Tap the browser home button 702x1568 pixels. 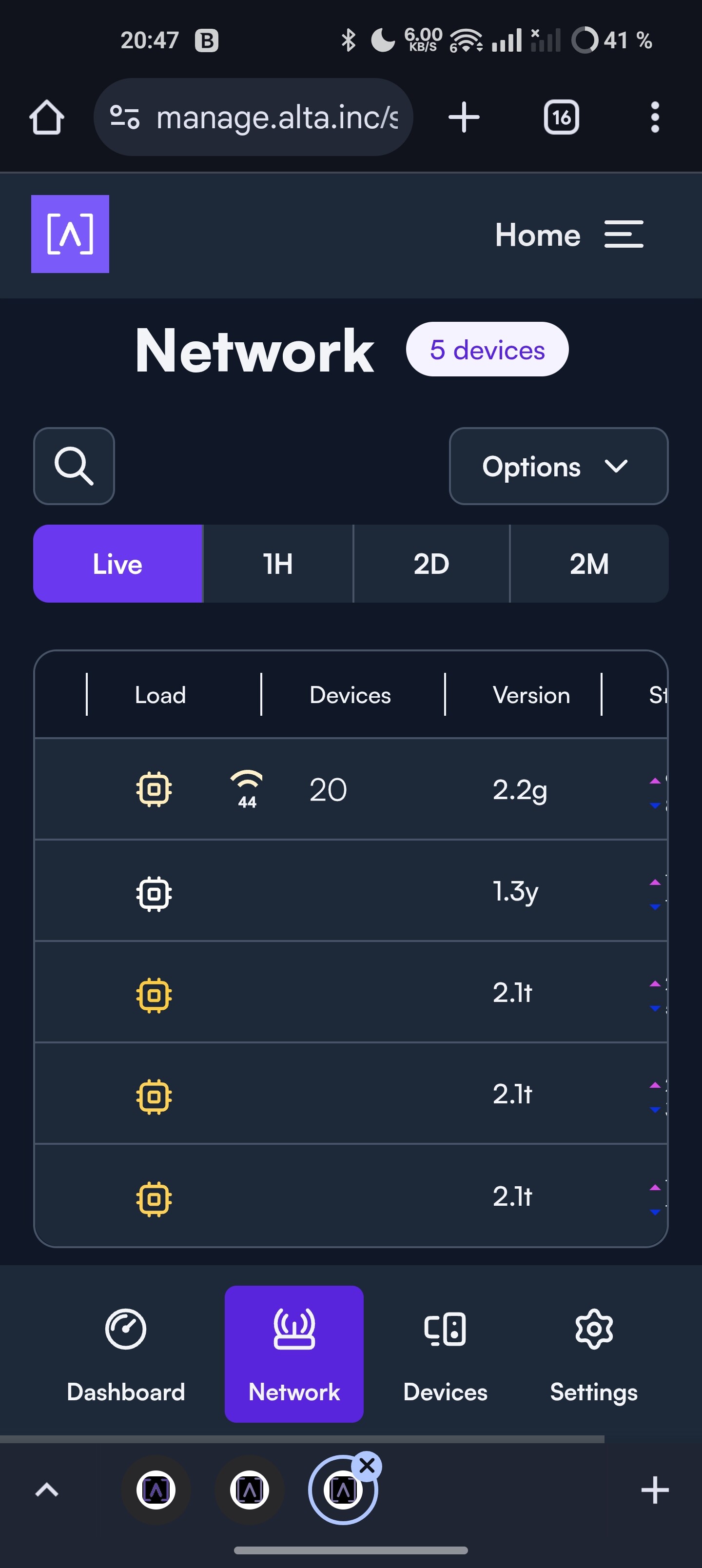pos(47,117)
